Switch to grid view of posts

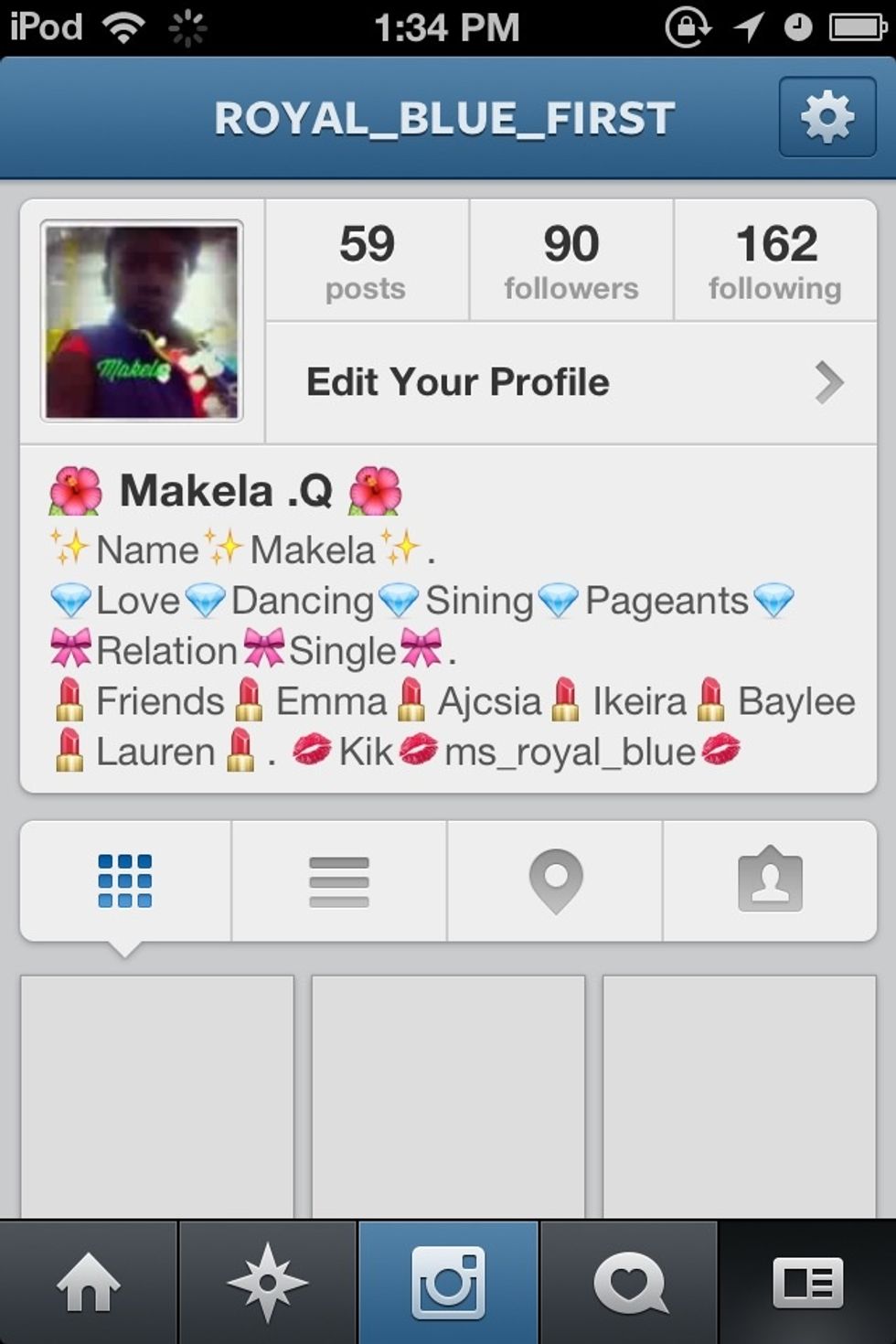pyautogui.click(x=125, y=880)
